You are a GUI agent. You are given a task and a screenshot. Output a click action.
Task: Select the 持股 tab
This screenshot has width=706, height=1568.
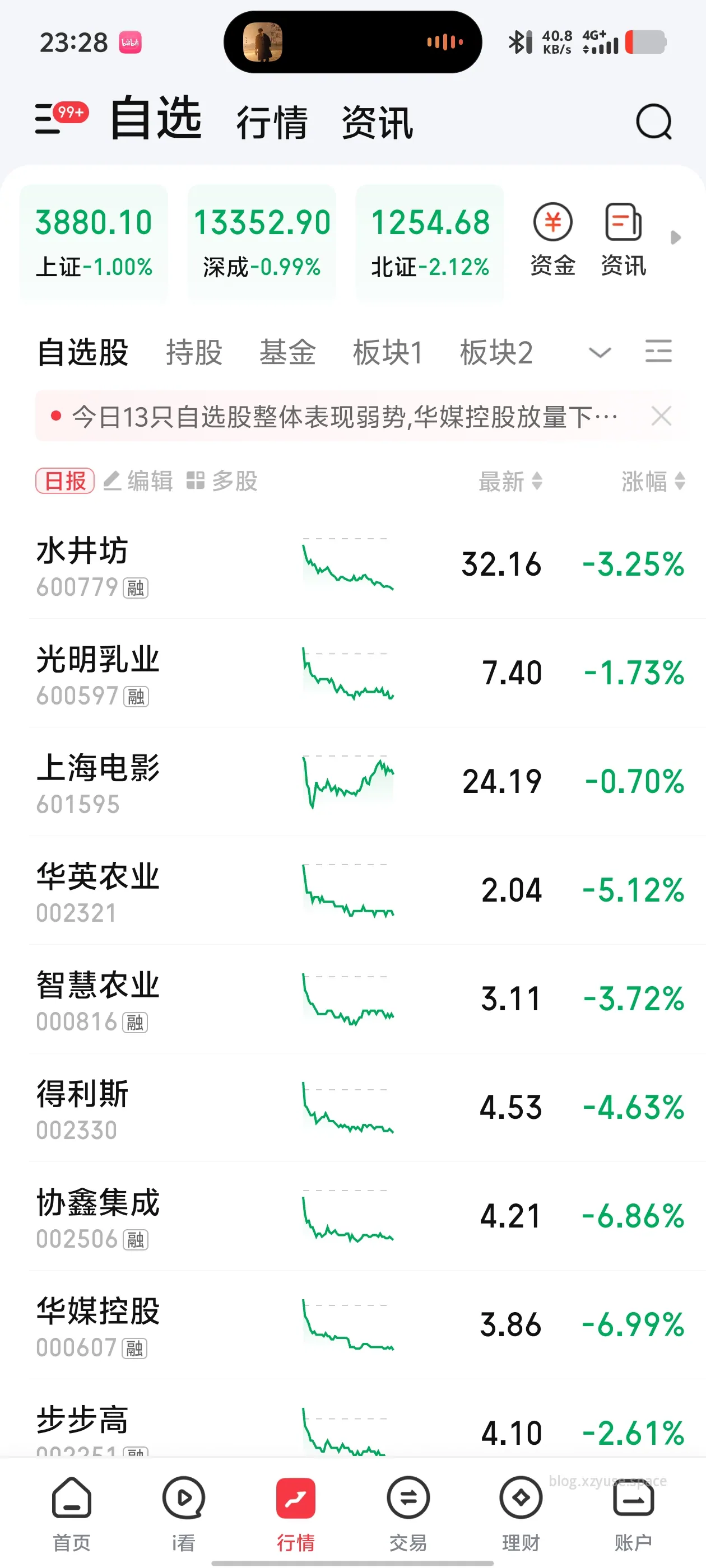pyautogui.click(x=194, y=352)
